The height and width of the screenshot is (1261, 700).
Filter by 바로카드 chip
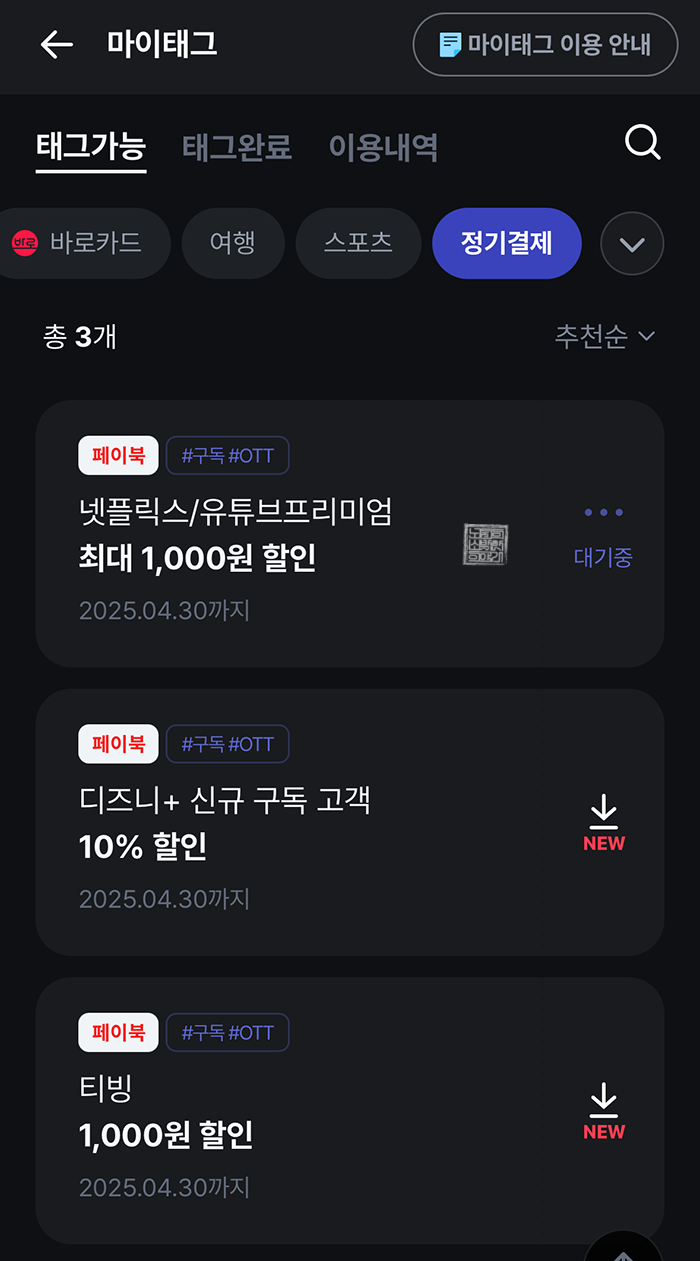(78, 243)
